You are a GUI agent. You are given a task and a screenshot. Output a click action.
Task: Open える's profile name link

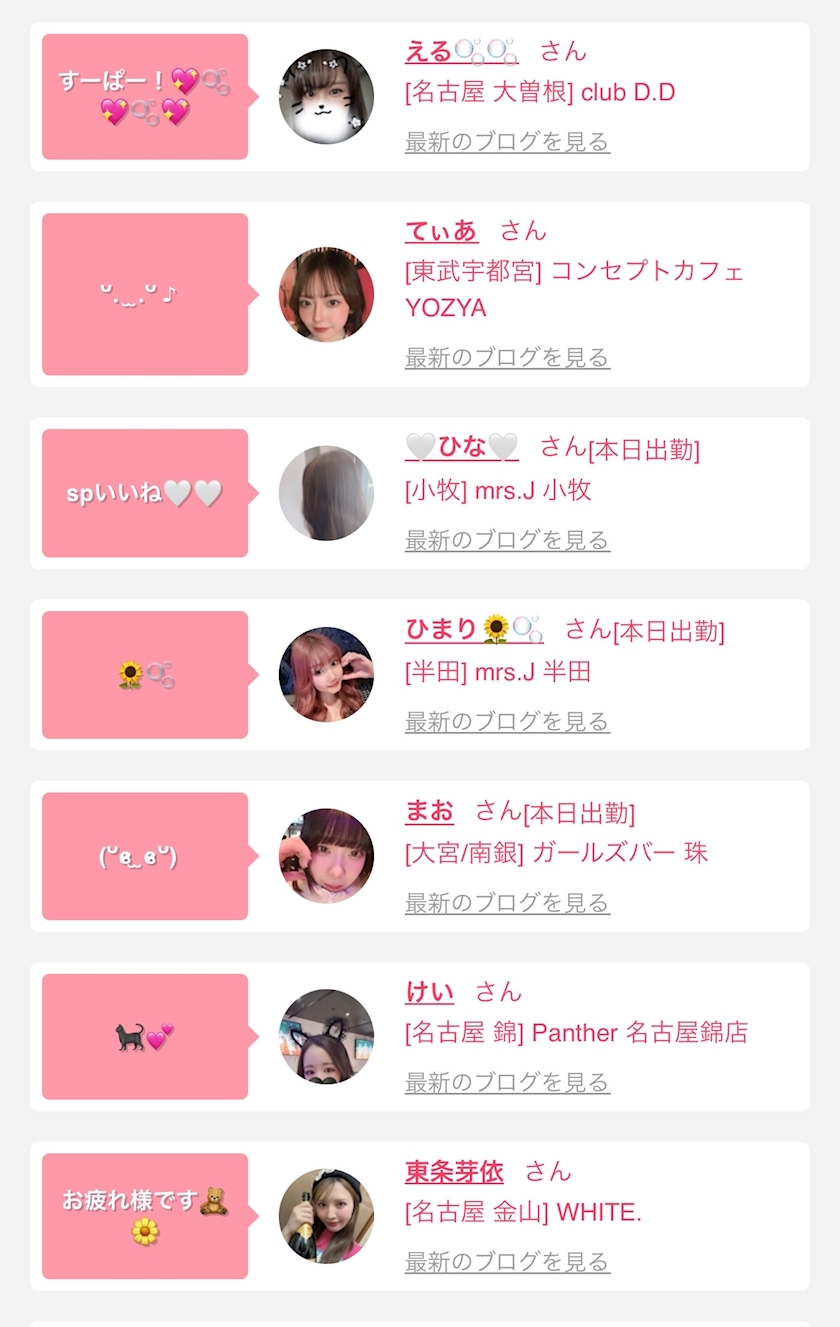coord(461,51)
